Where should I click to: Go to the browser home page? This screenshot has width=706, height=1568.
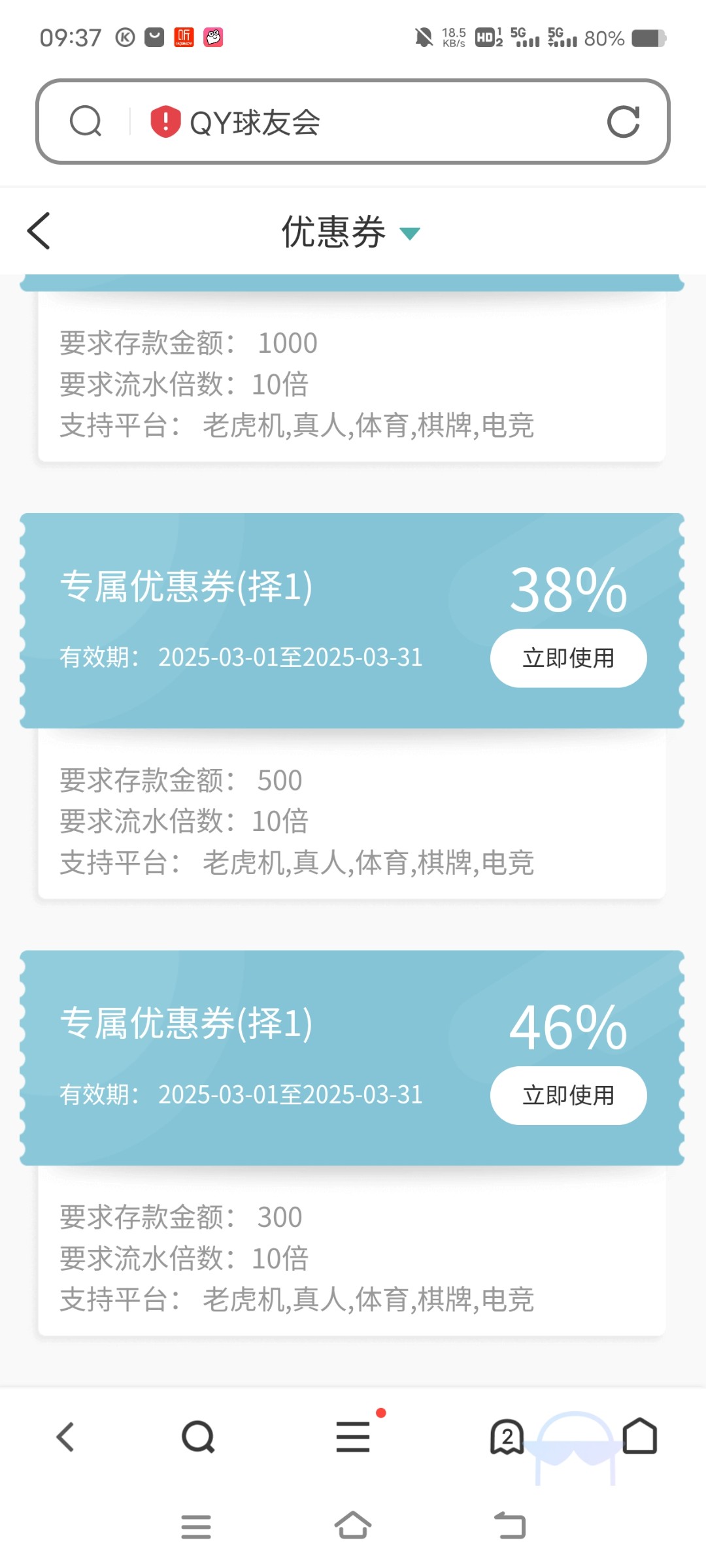click(639, 1435)
